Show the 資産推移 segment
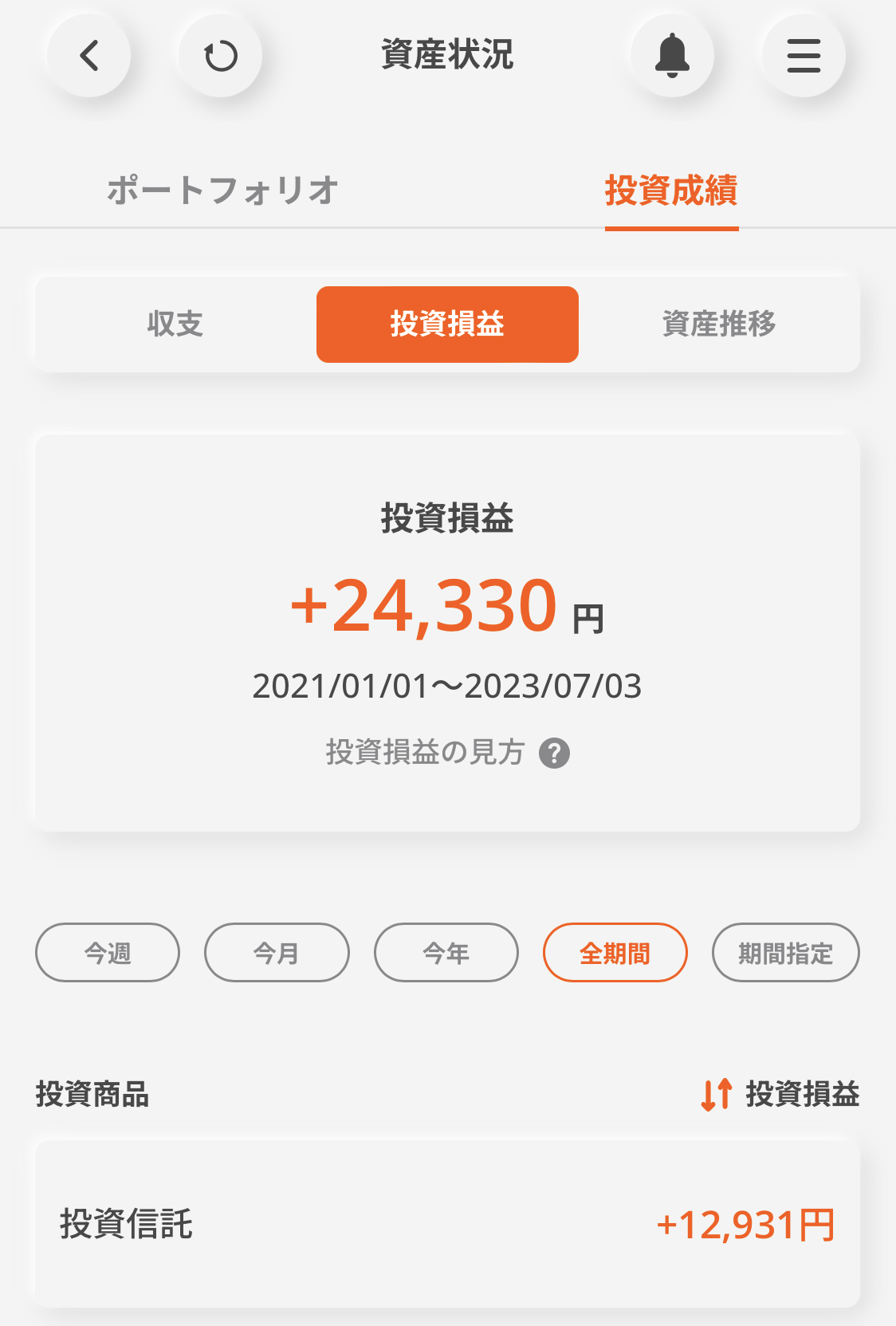 pyautogui.click(x=718, y=325)
